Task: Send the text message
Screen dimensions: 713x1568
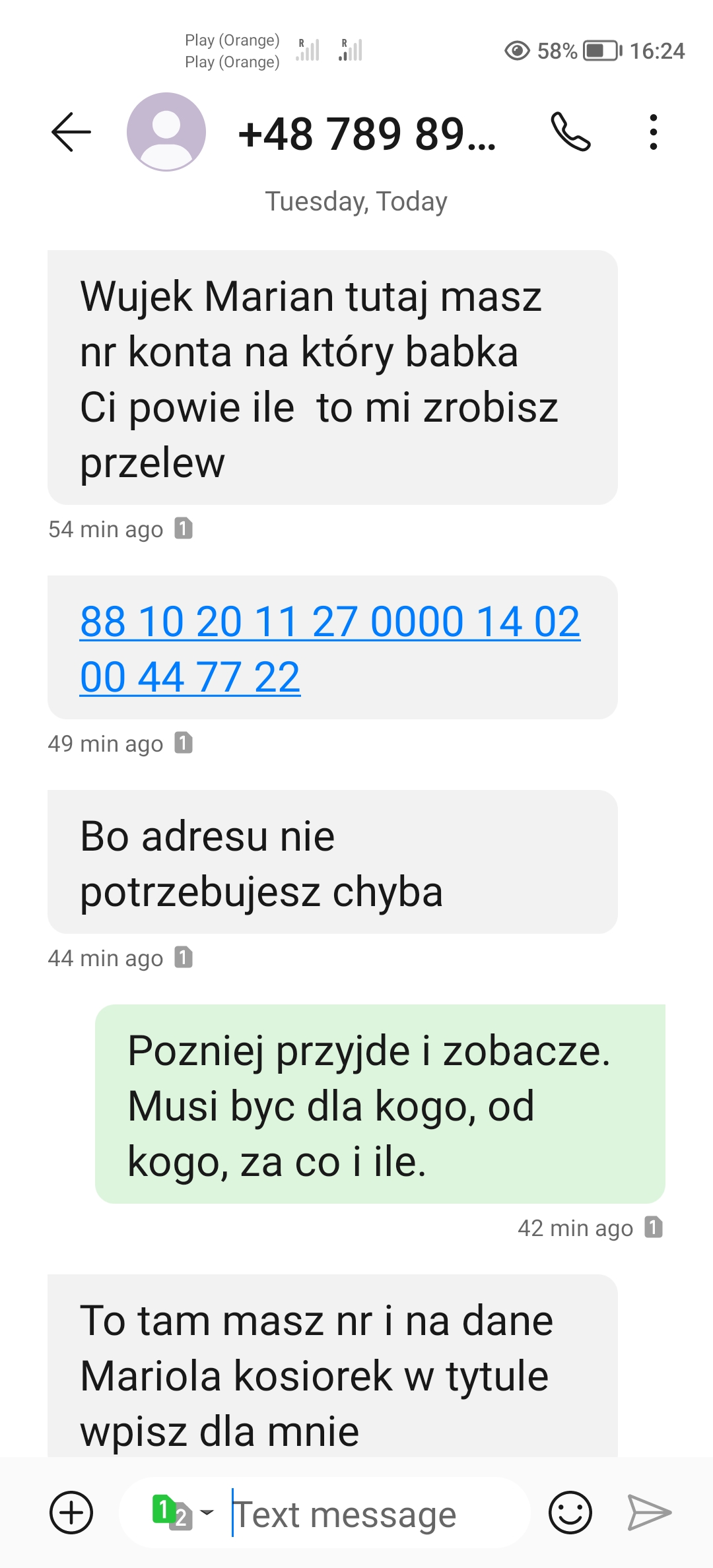Action: coord(649,1513)
